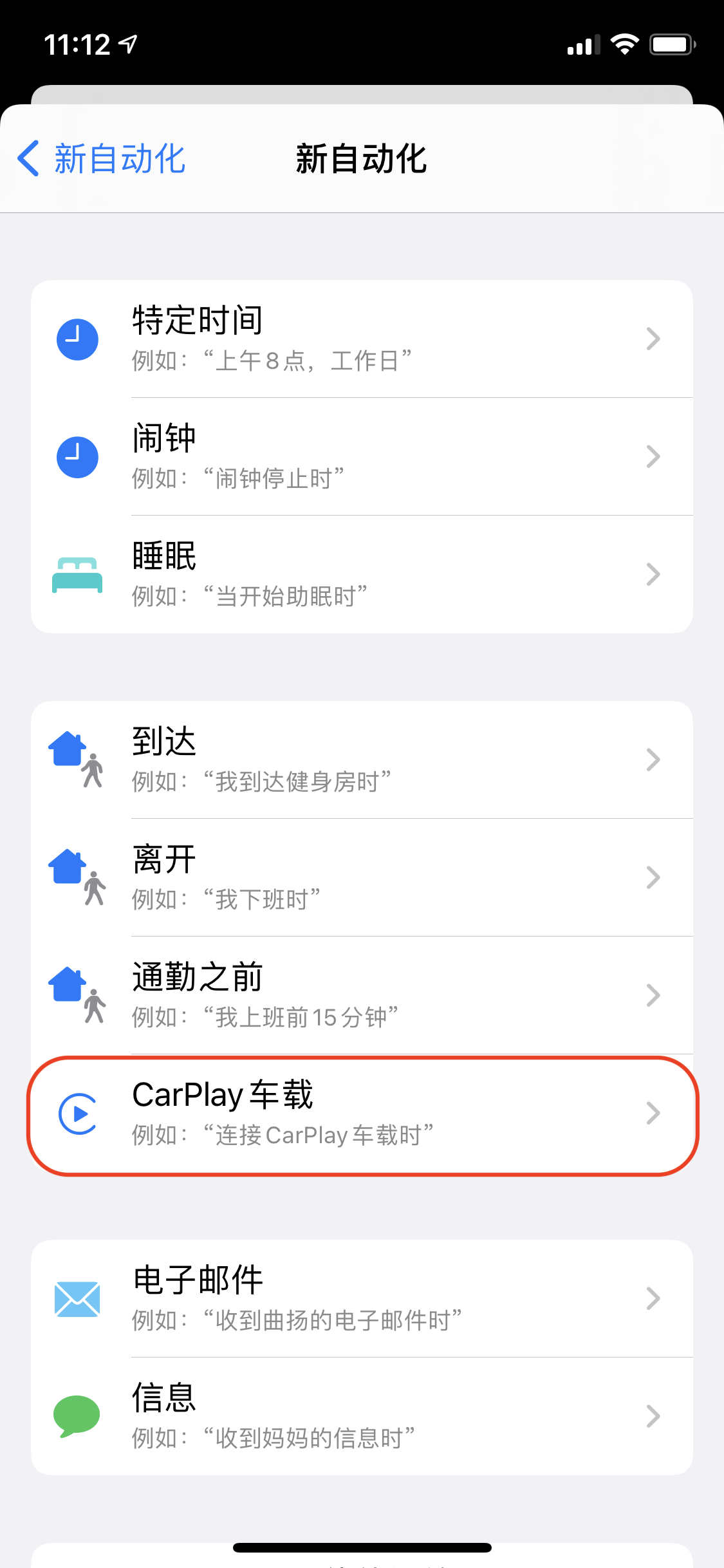Select the 离开 trigger row
Image resolution: width=724 pixels, height=1568 pixels.
(362, 877)
